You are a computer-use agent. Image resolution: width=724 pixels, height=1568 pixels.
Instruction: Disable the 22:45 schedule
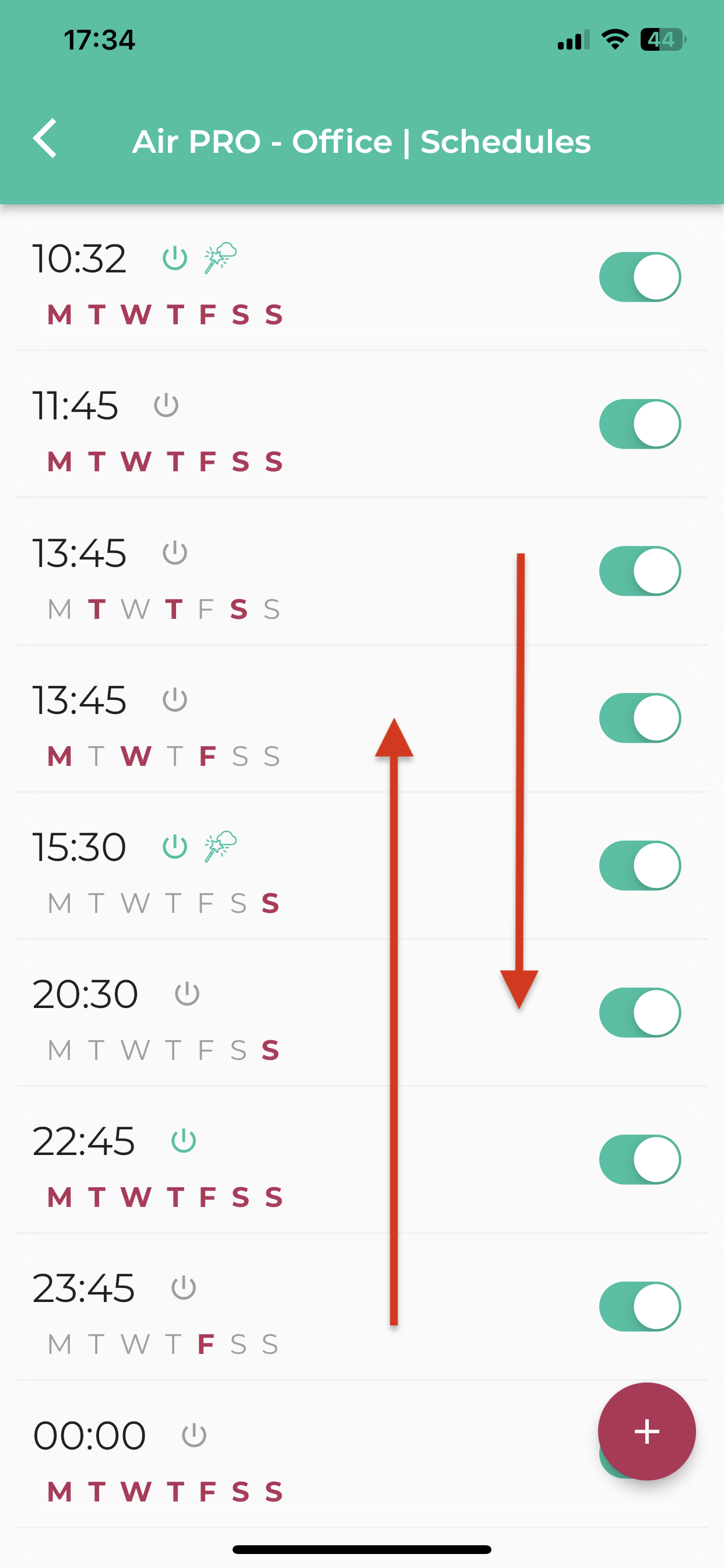point(640,1160)
